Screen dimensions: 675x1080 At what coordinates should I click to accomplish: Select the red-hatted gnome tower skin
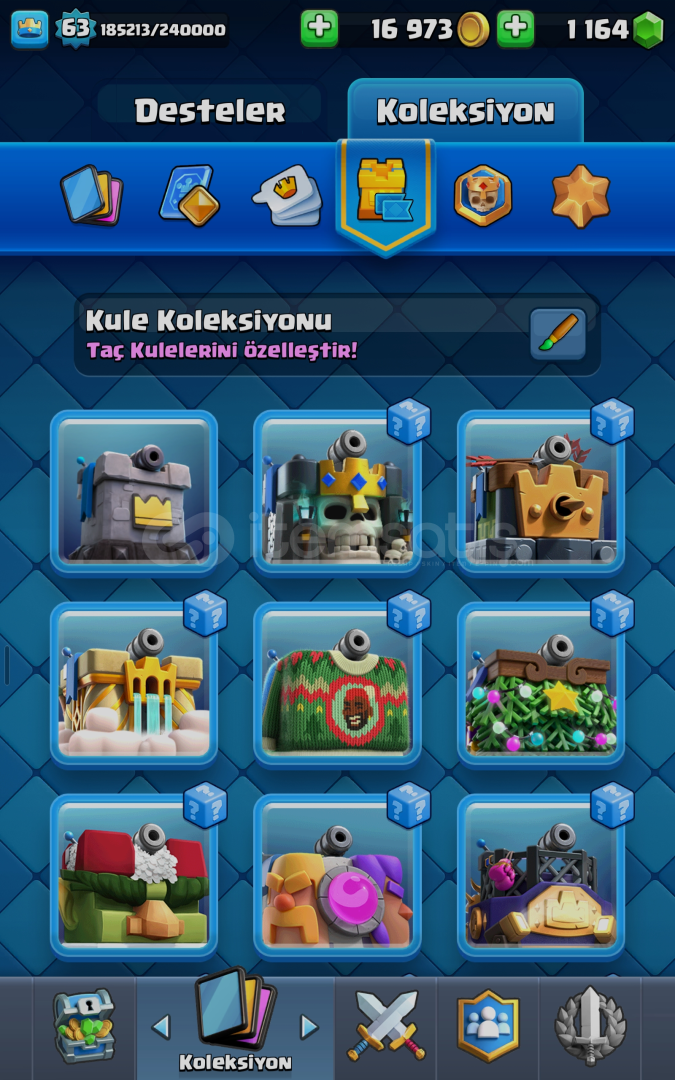pos(134,877)
